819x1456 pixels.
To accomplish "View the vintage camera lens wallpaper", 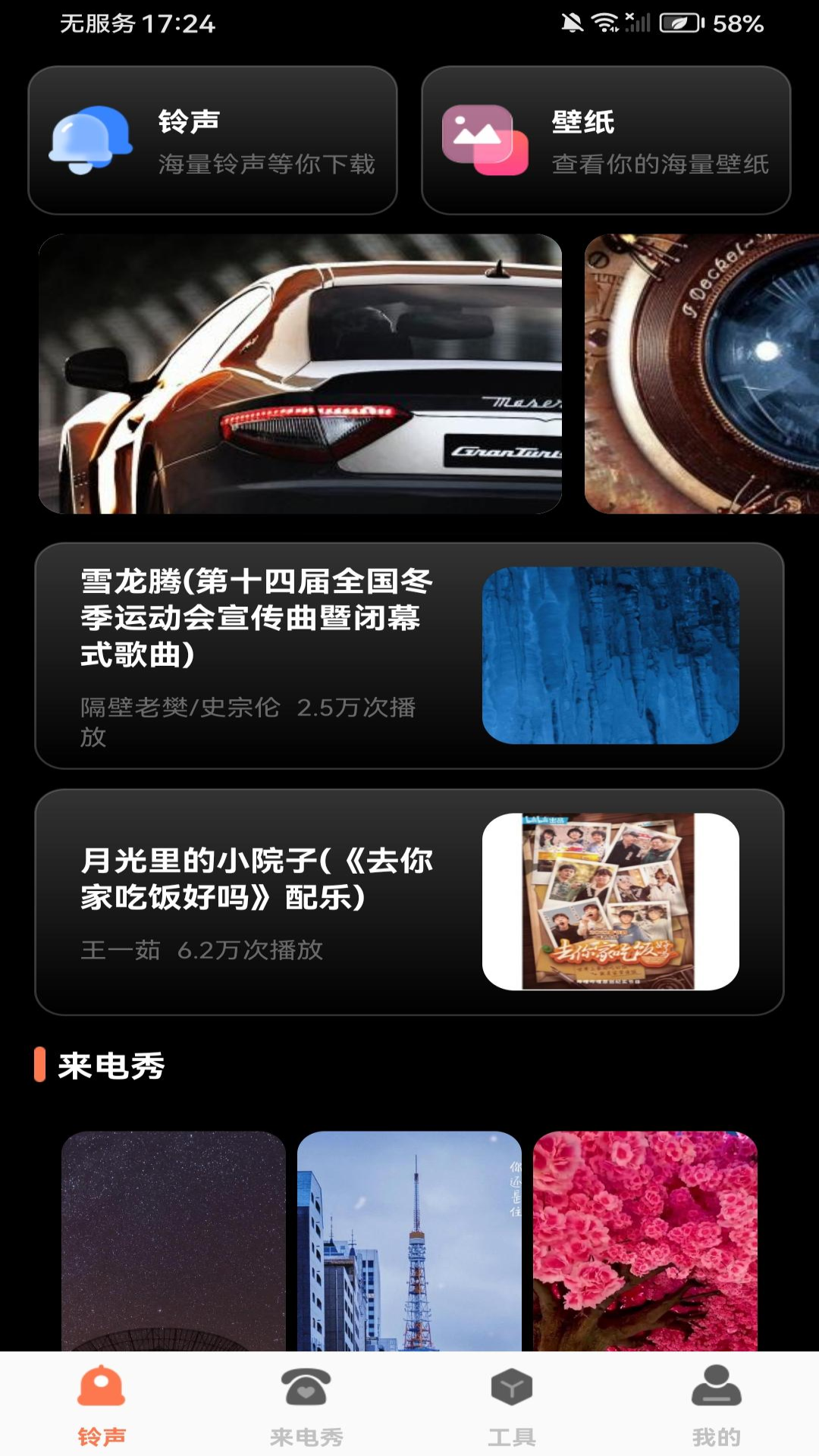I will [x=701, y=374].
